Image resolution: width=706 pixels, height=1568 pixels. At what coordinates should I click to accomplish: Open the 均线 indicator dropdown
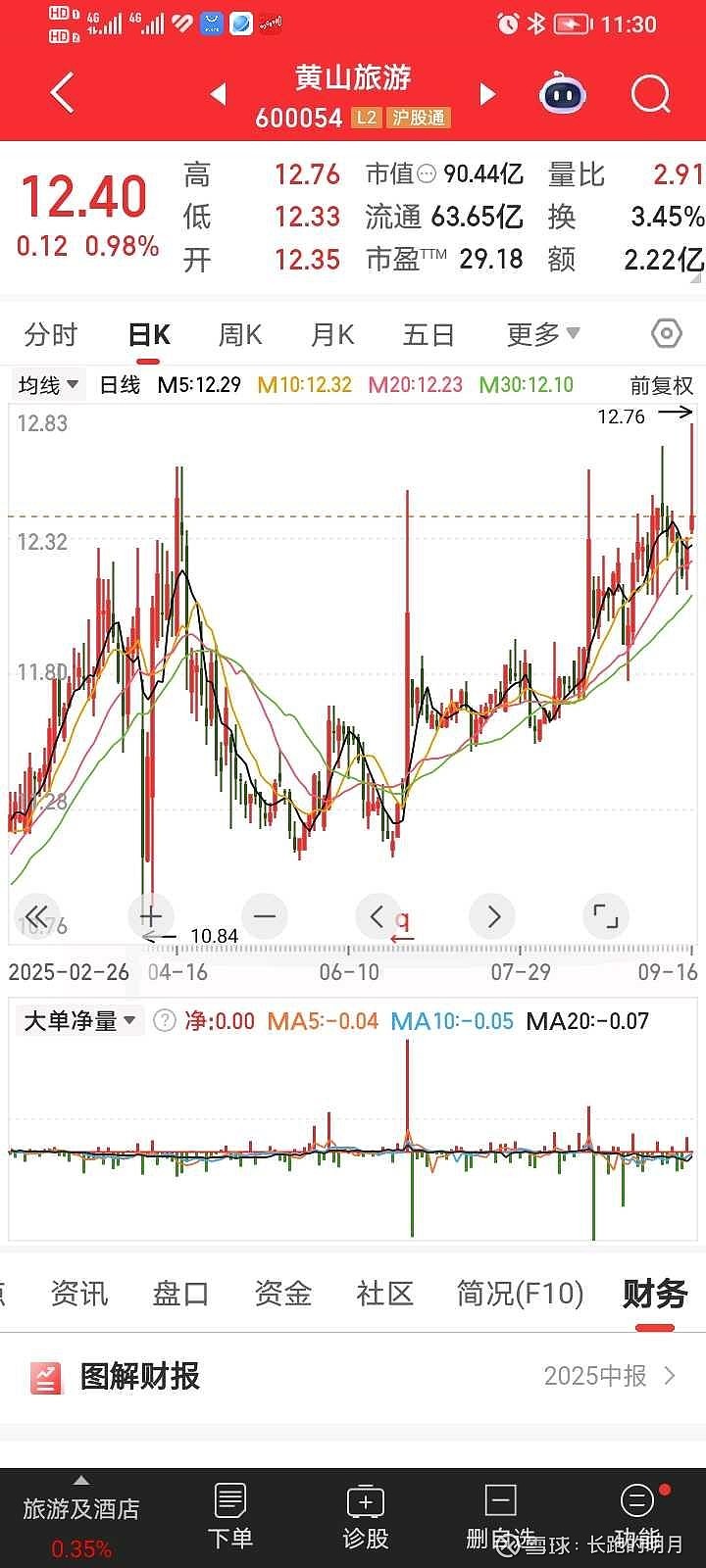pos(48,385)
